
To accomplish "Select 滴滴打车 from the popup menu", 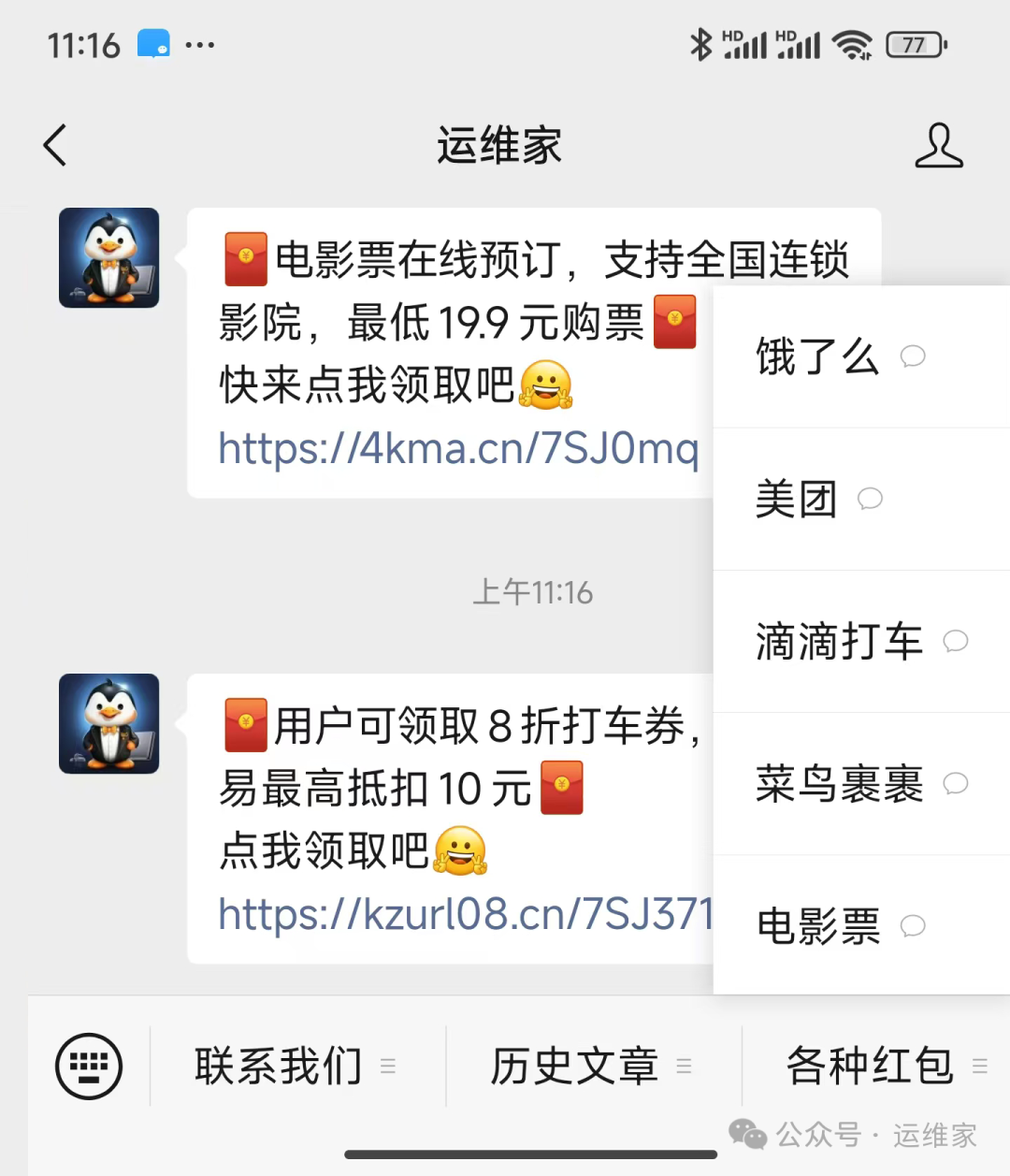I will click(x=837, y=642).
